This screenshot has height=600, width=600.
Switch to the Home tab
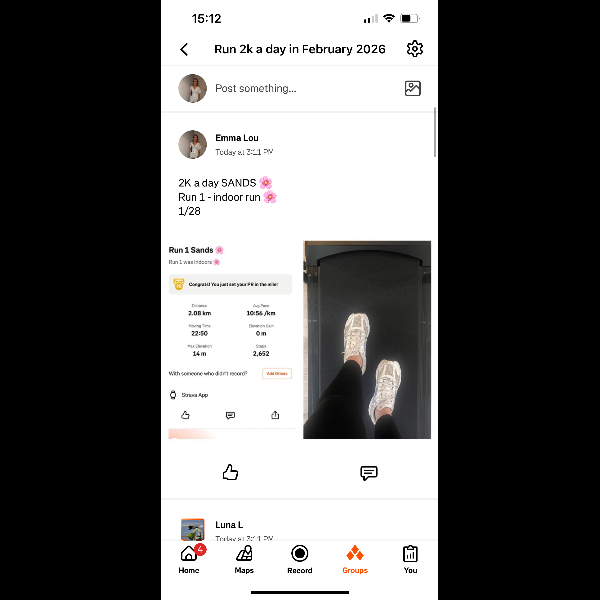[x=189, y=559]
